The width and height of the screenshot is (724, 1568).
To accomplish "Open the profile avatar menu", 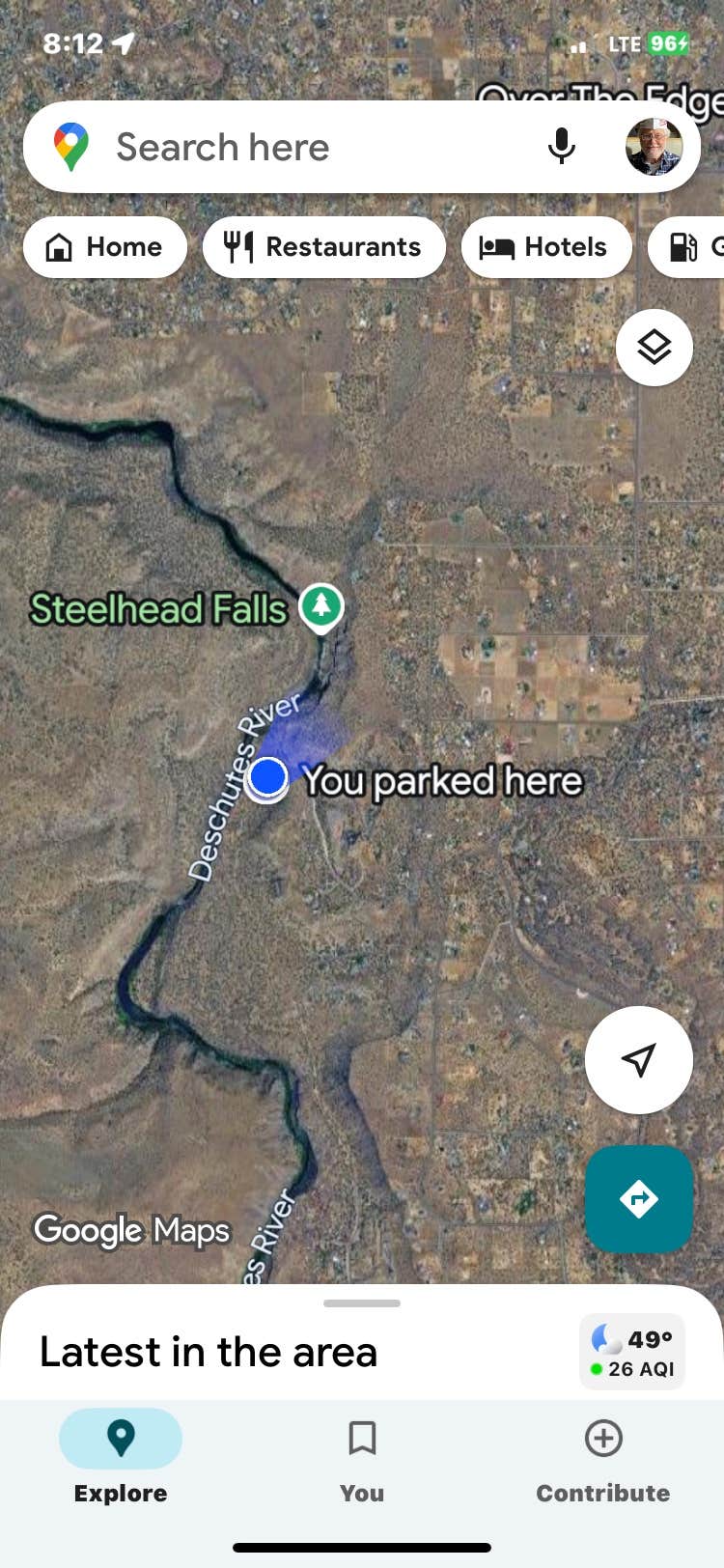I will tap(654, 148).
